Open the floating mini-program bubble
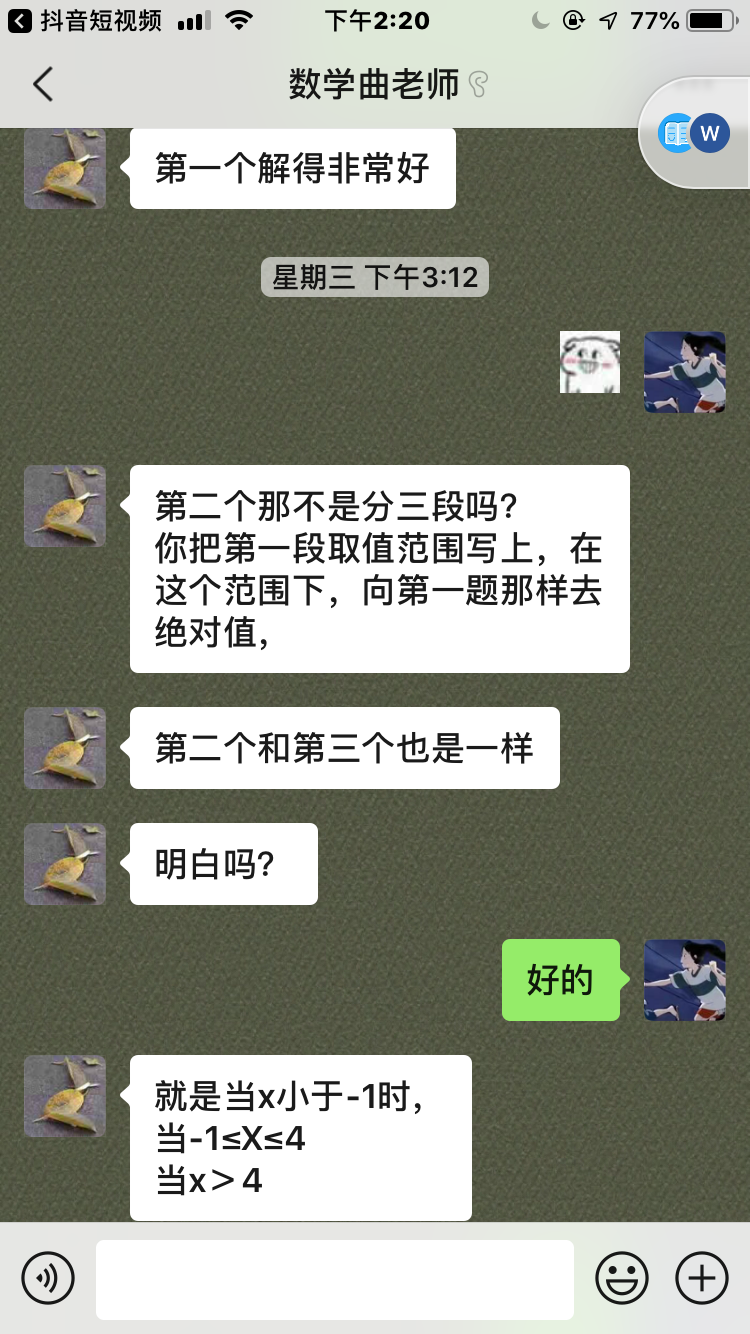 (x=695, y=133)
